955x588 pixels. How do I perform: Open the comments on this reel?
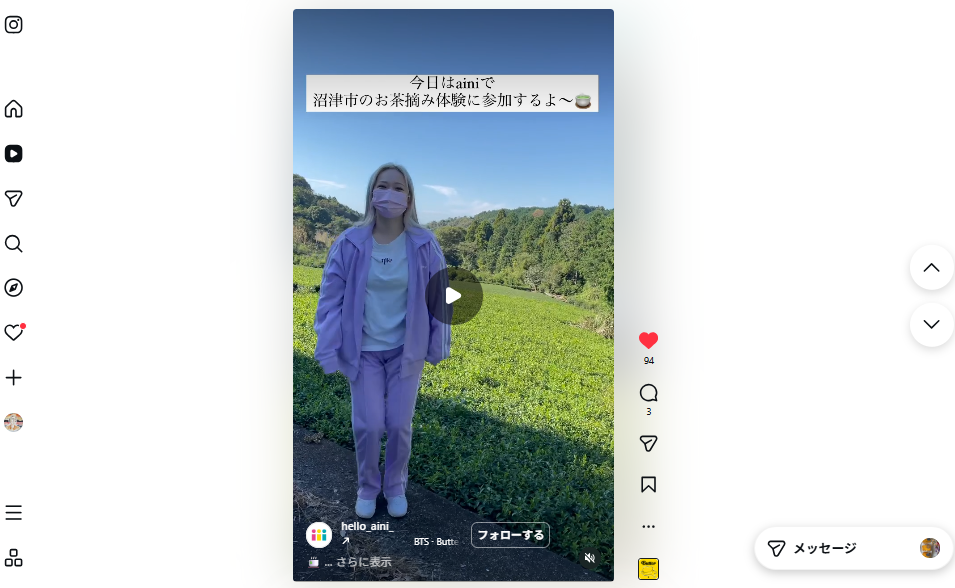pyautogui.click(x=648, y=393)
